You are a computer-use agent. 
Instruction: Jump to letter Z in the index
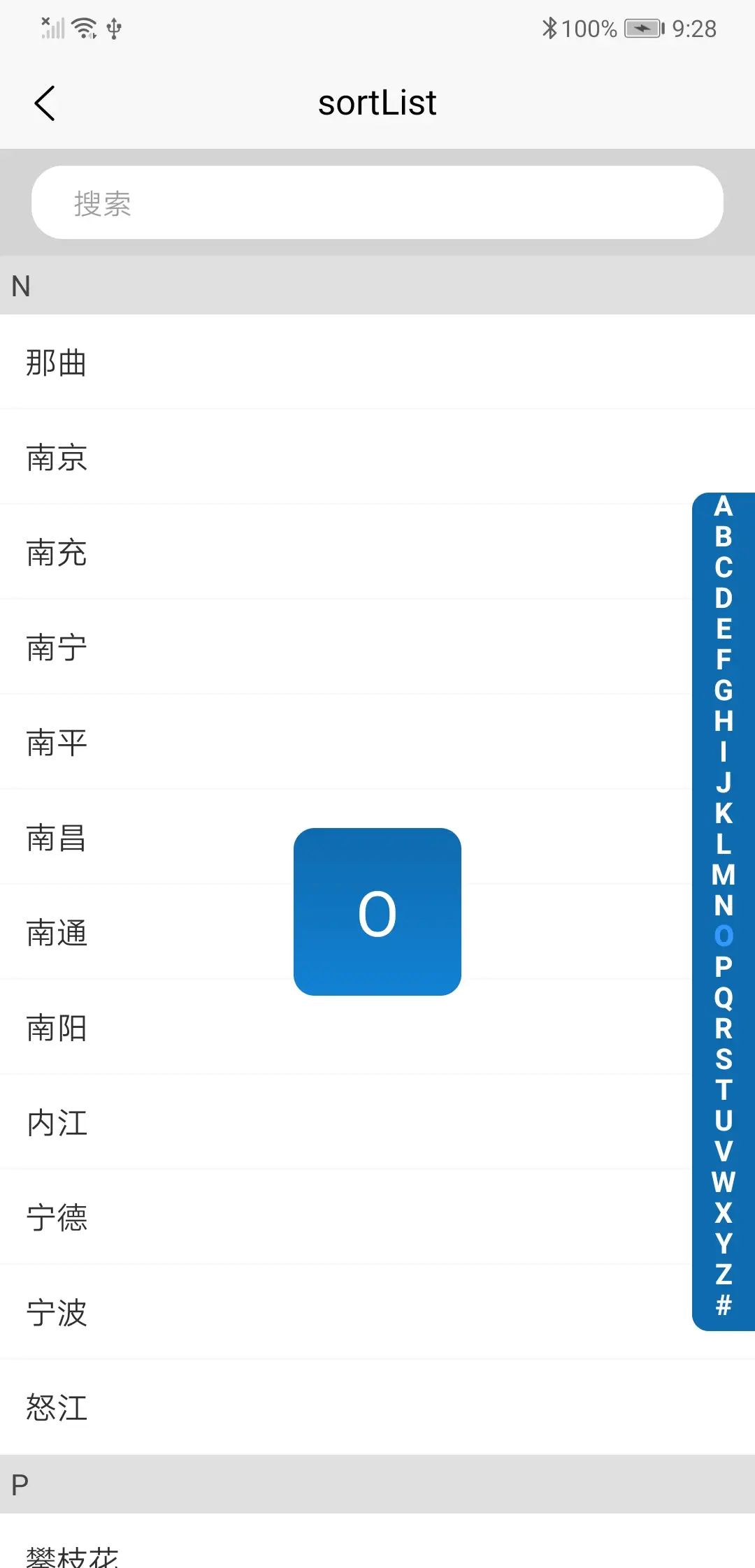724,1275
